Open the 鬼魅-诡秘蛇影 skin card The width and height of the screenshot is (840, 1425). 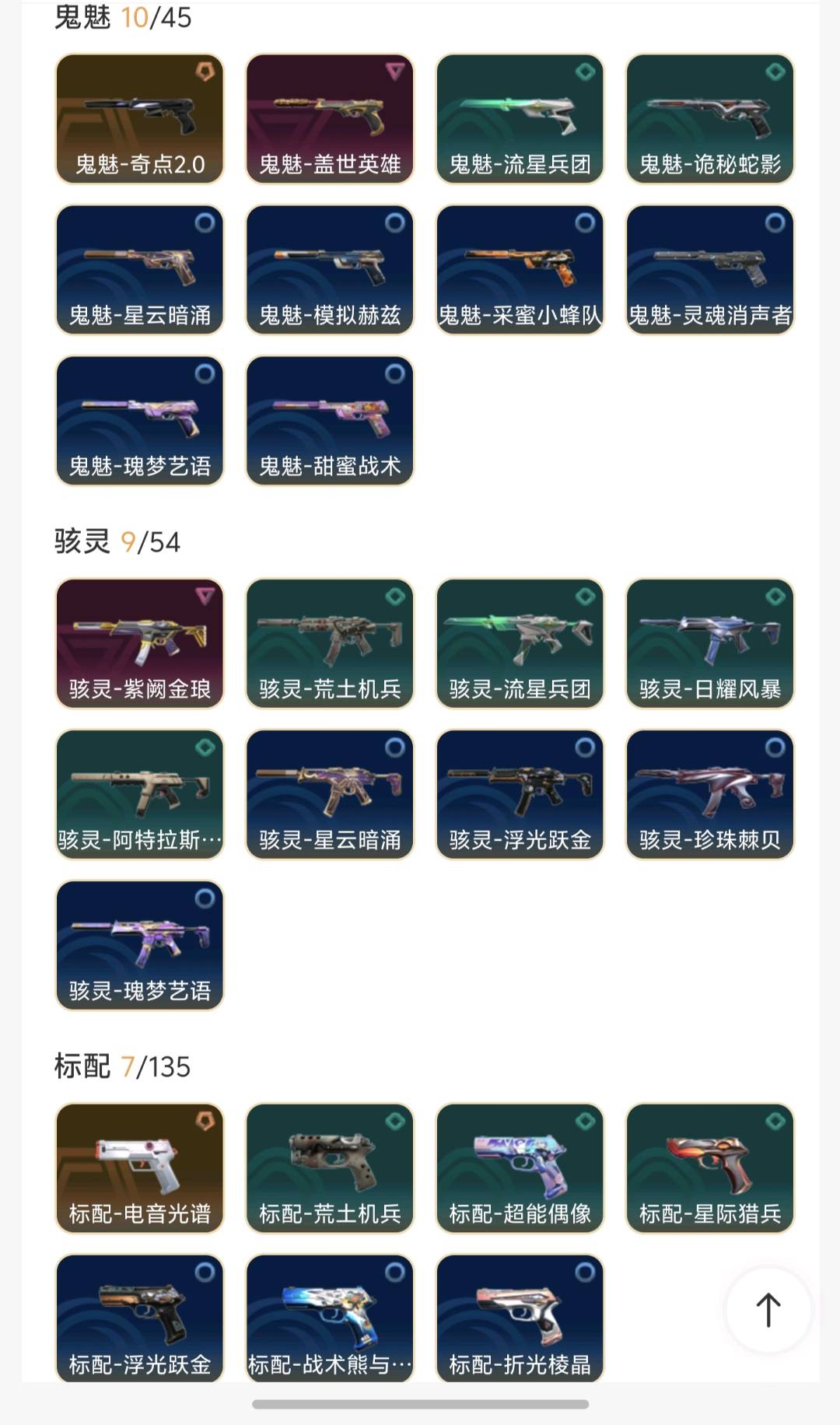point(709,119)
